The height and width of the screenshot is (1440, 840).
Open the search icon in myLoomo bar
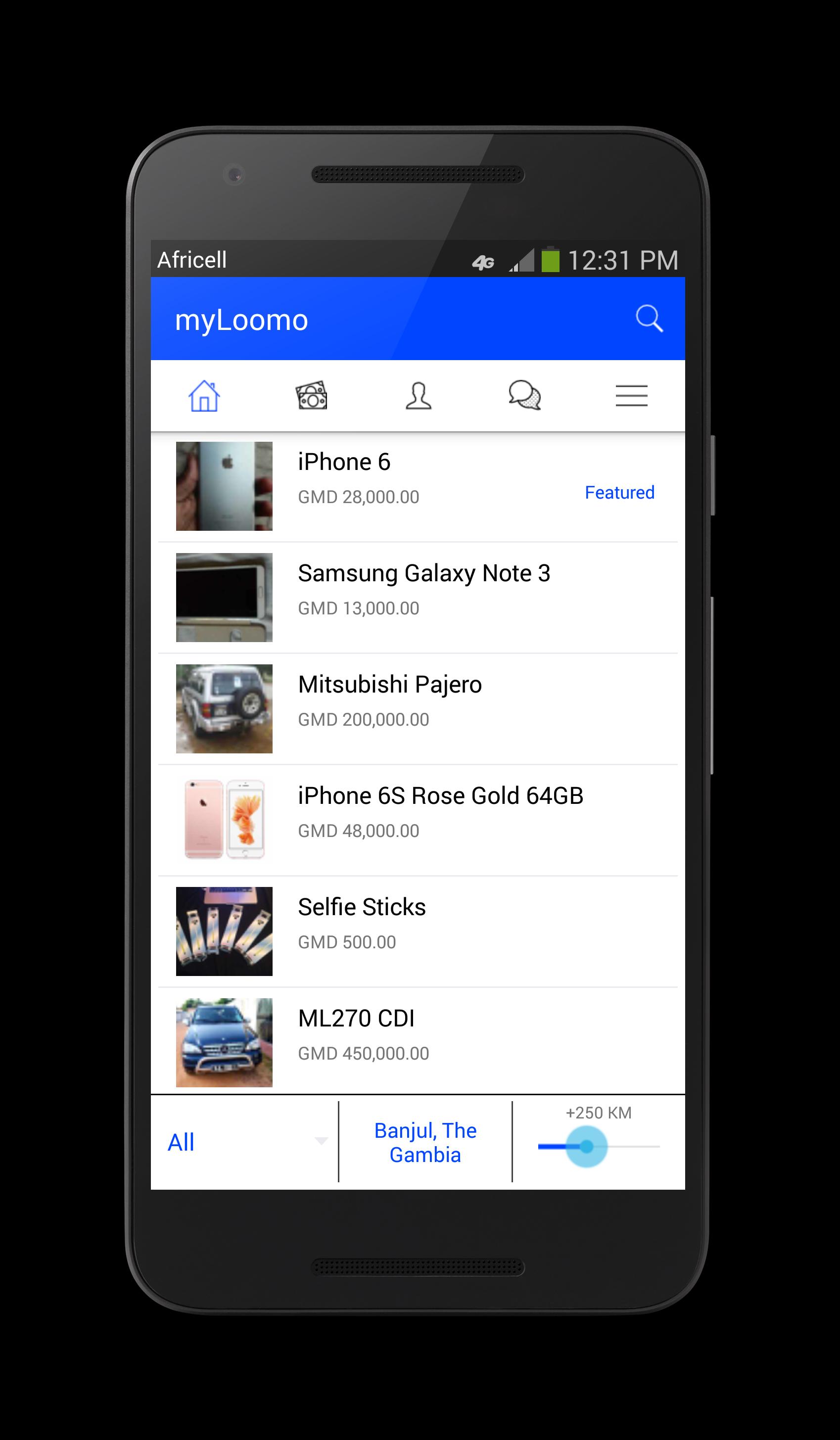coord(649,318)
